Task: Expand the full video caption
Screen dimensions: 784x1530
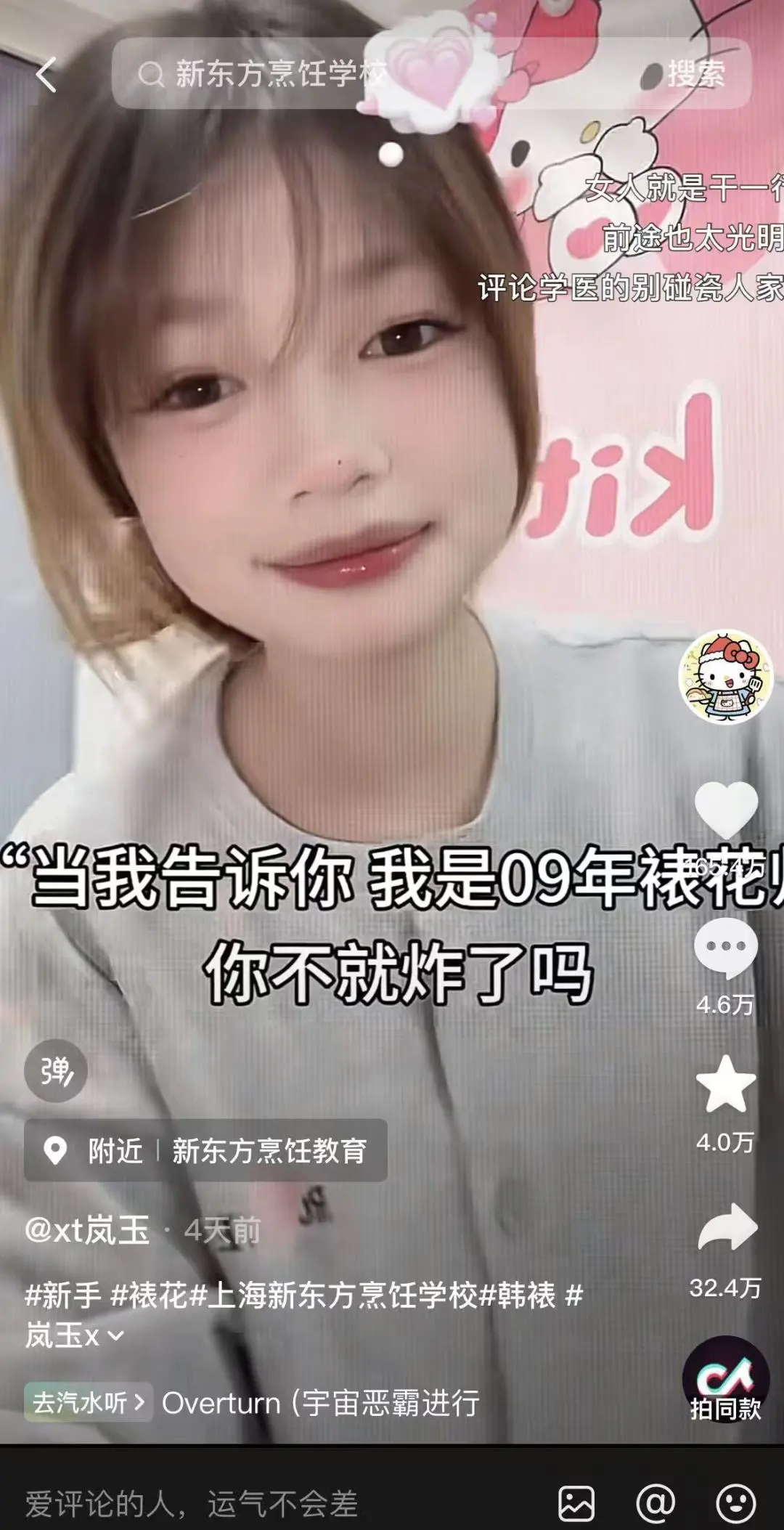Action: coord(116,1335)
